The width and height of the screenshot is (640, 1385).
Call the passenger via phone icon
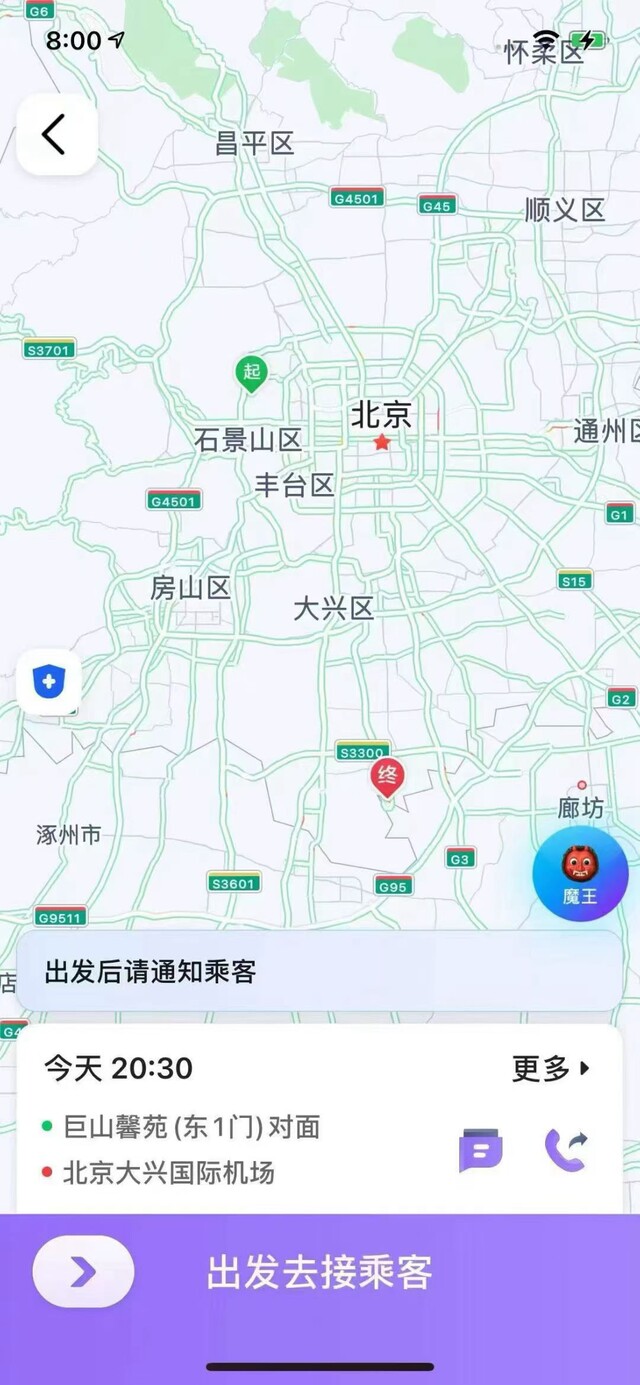[566, 1150]
